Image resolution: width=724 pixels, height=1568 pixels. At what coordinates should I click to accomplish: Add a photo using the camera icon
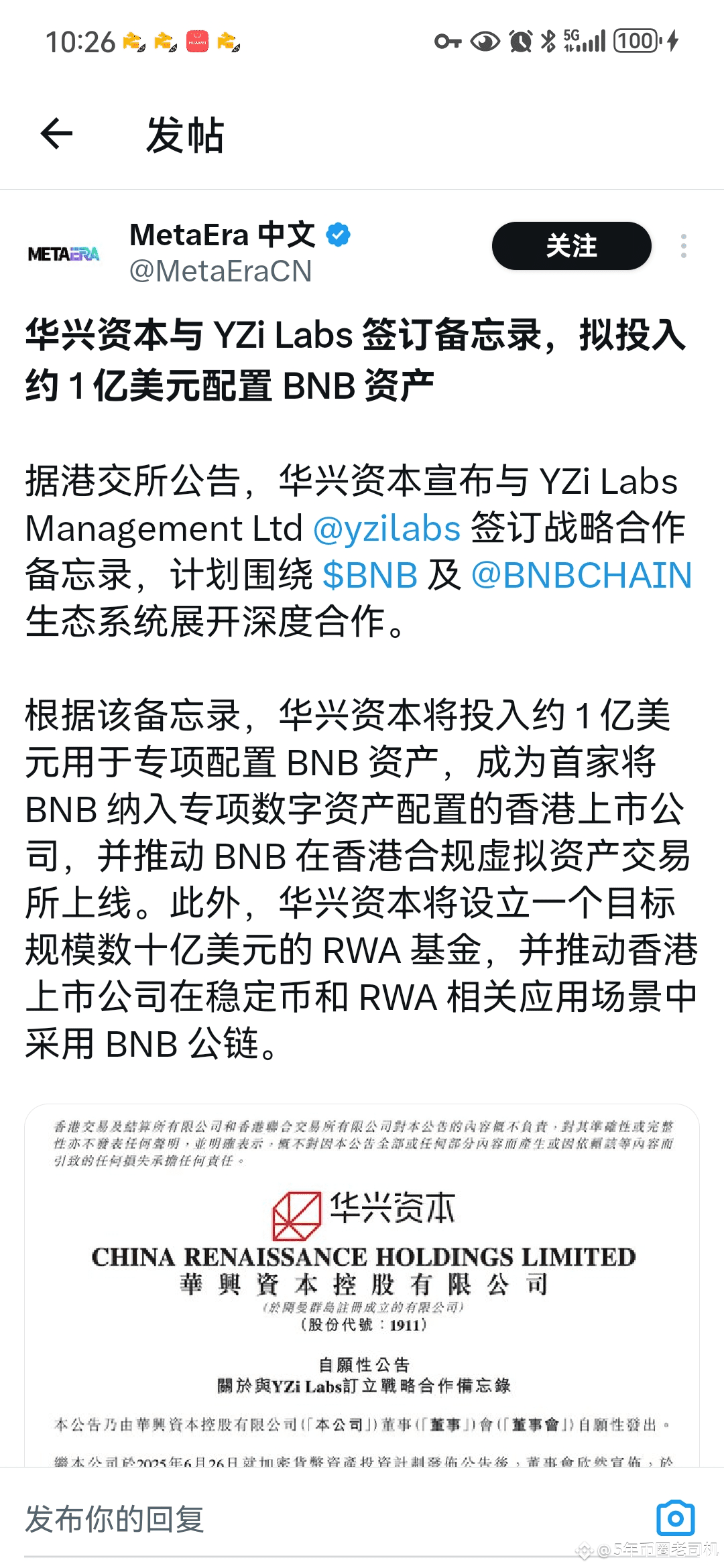(675, 1518)
